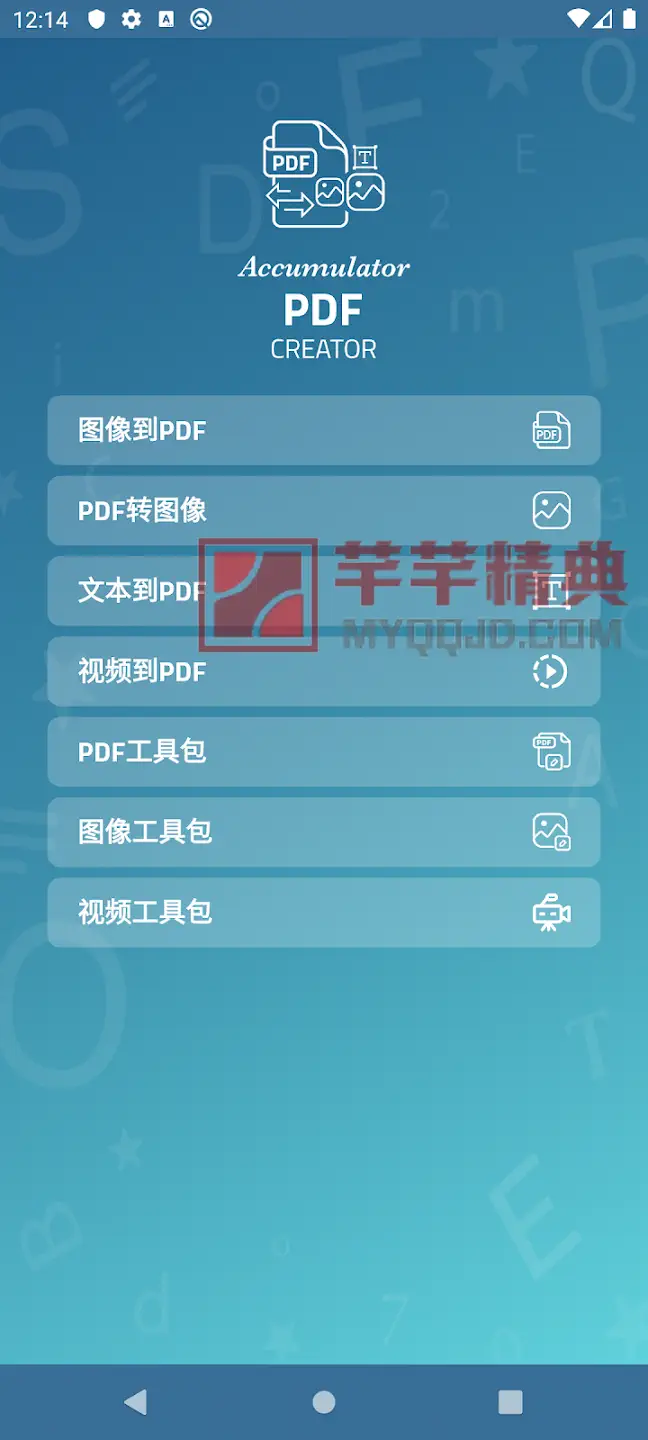Tap the system back button

click(136, 1402)
